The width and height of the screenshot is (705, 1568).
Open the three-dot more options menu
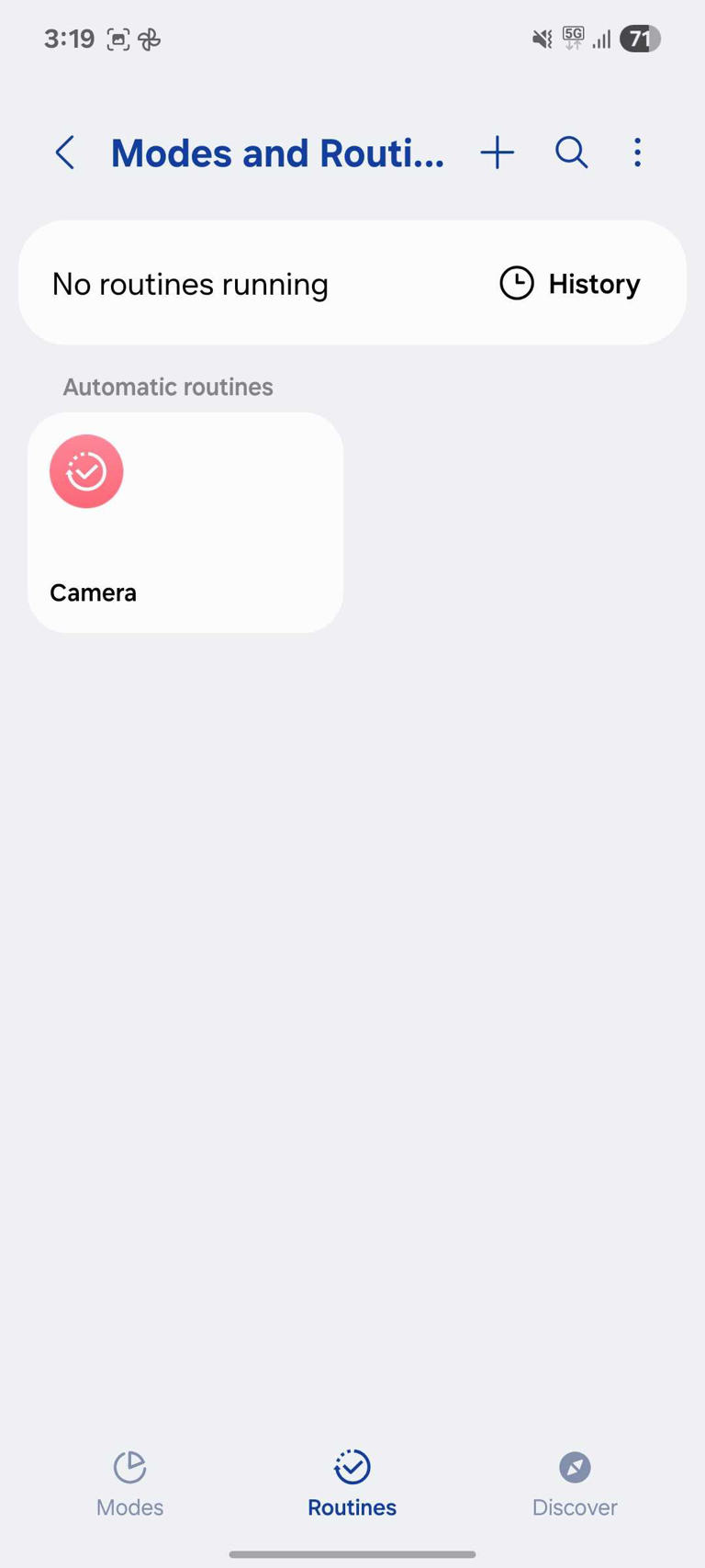pos(636,152)
